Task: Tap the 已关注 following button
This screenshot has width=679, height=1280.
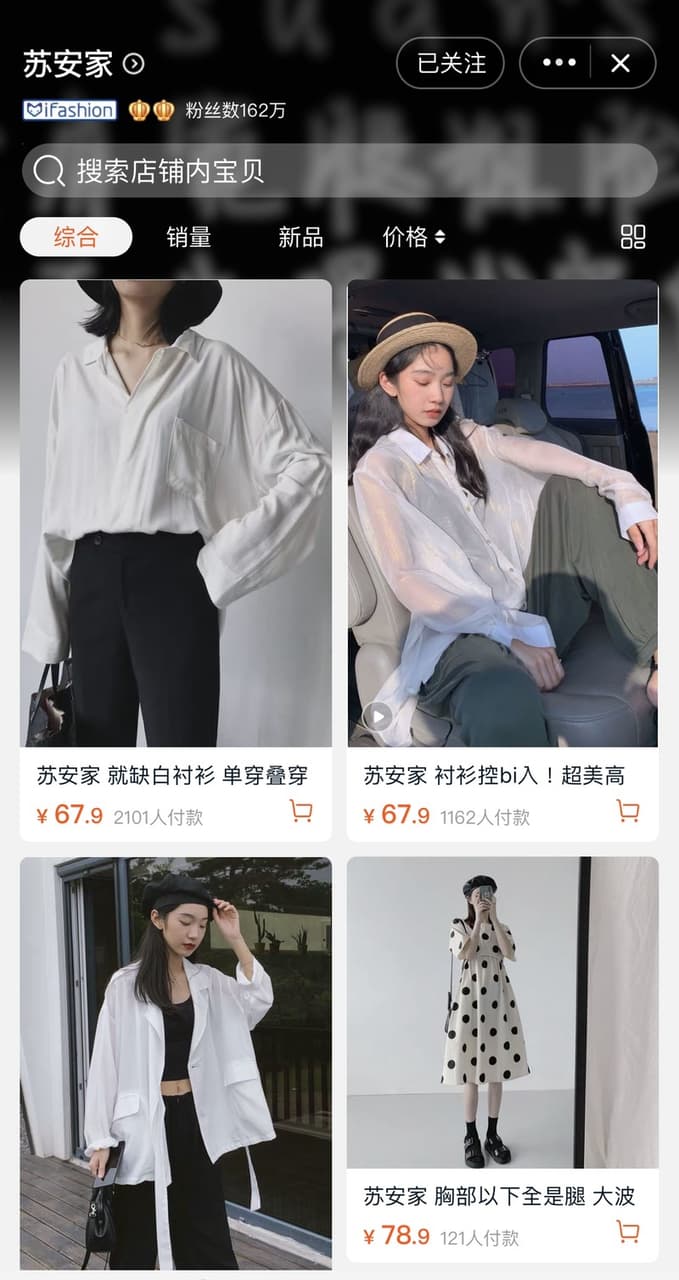Action: [x=450, y=63]
